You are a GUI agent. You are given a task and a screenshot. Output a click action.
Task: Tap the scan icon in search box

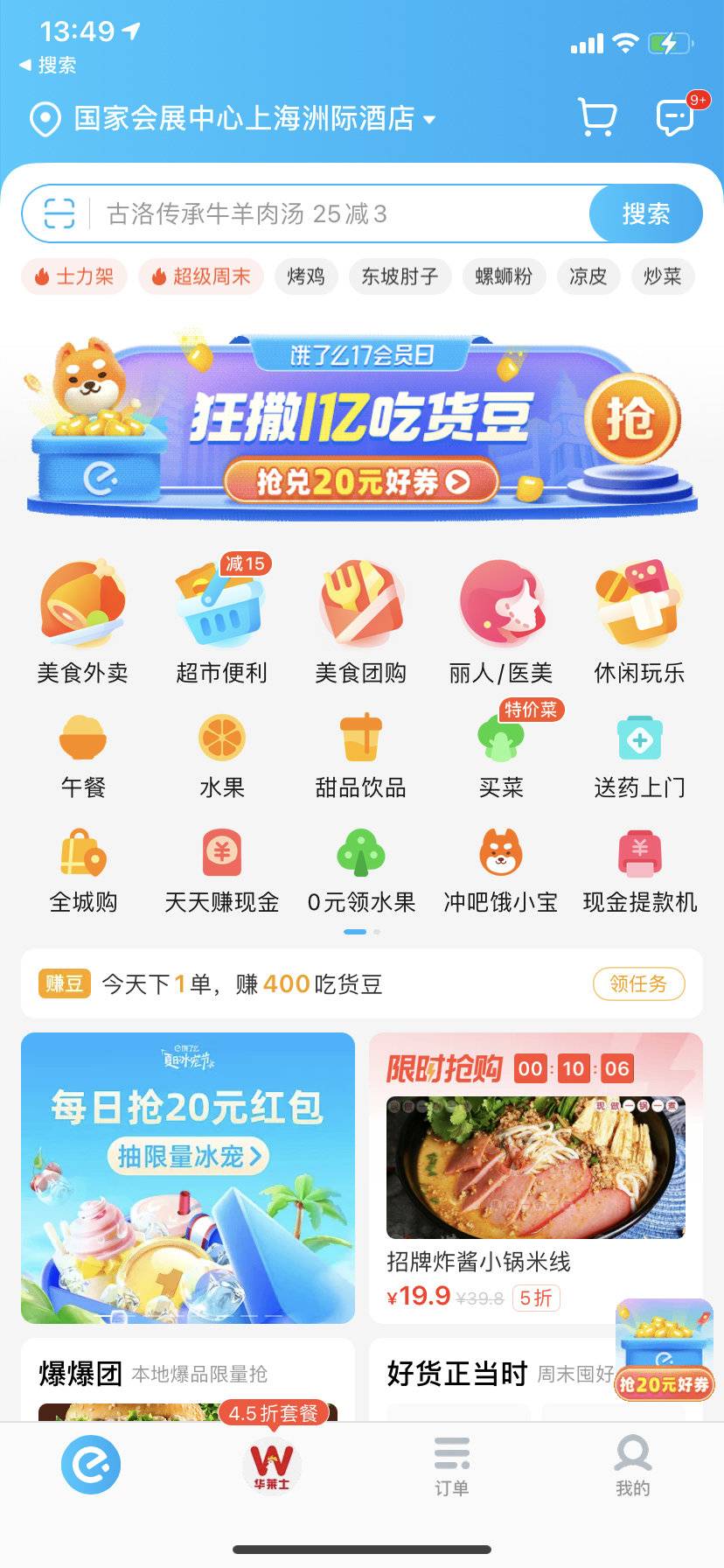point(59,213)
